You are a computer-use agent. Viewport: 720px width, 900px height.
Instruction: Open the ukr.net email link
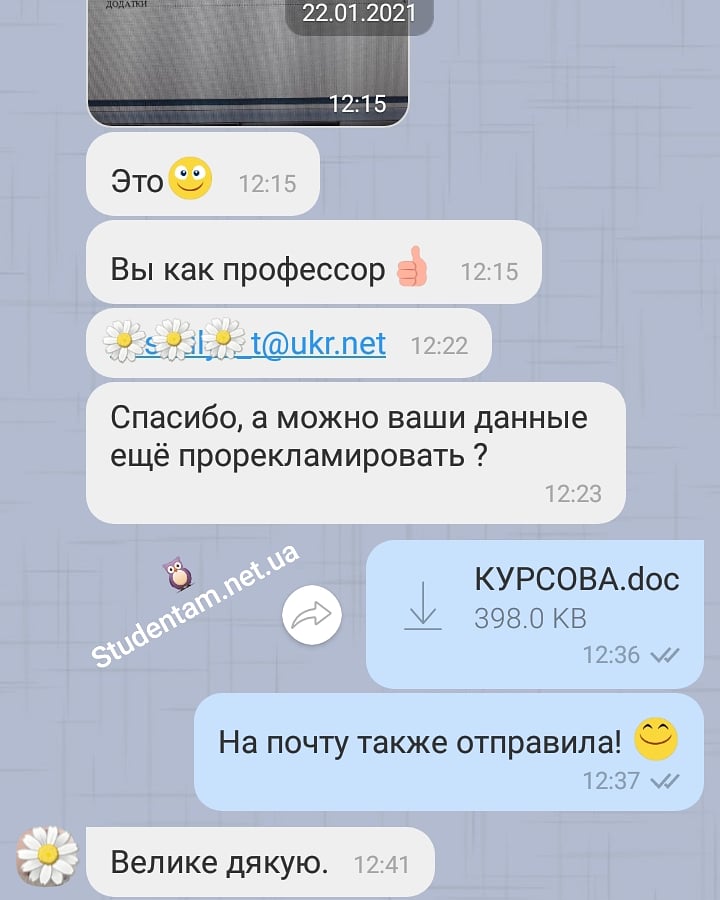click(300, 343)
